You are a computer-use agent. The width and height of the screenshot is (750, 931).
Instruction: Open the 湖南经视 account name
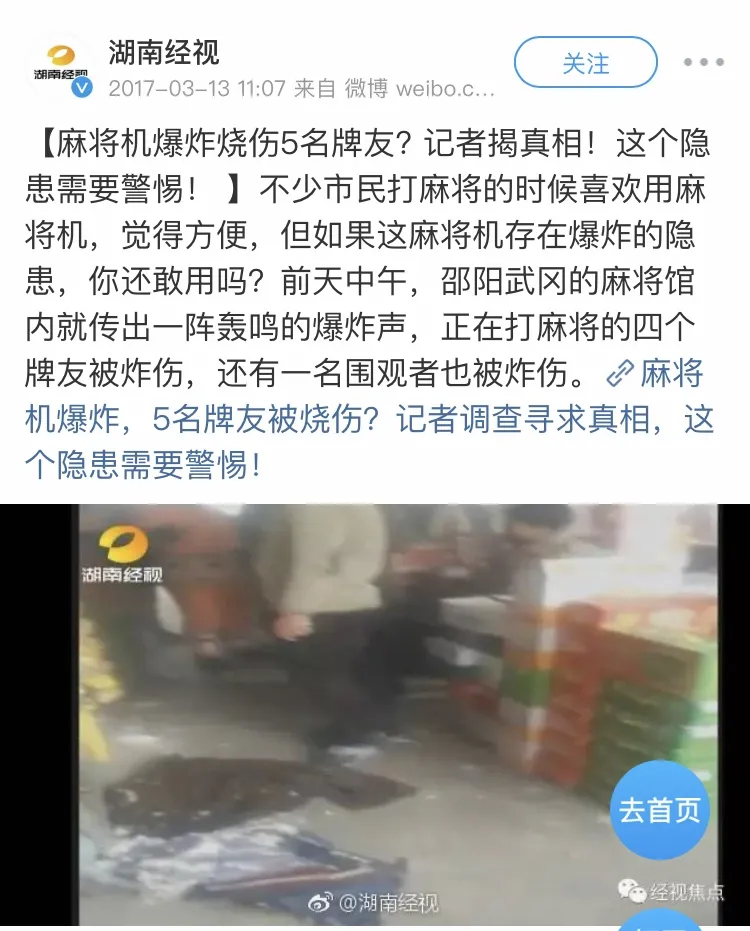164,51
